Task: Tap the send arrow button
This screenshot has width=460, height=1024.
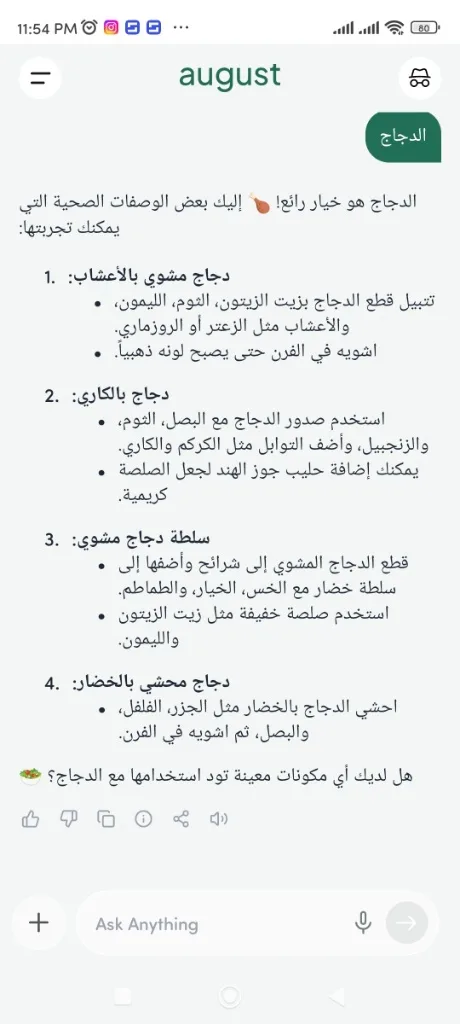Action: point(406,923)
